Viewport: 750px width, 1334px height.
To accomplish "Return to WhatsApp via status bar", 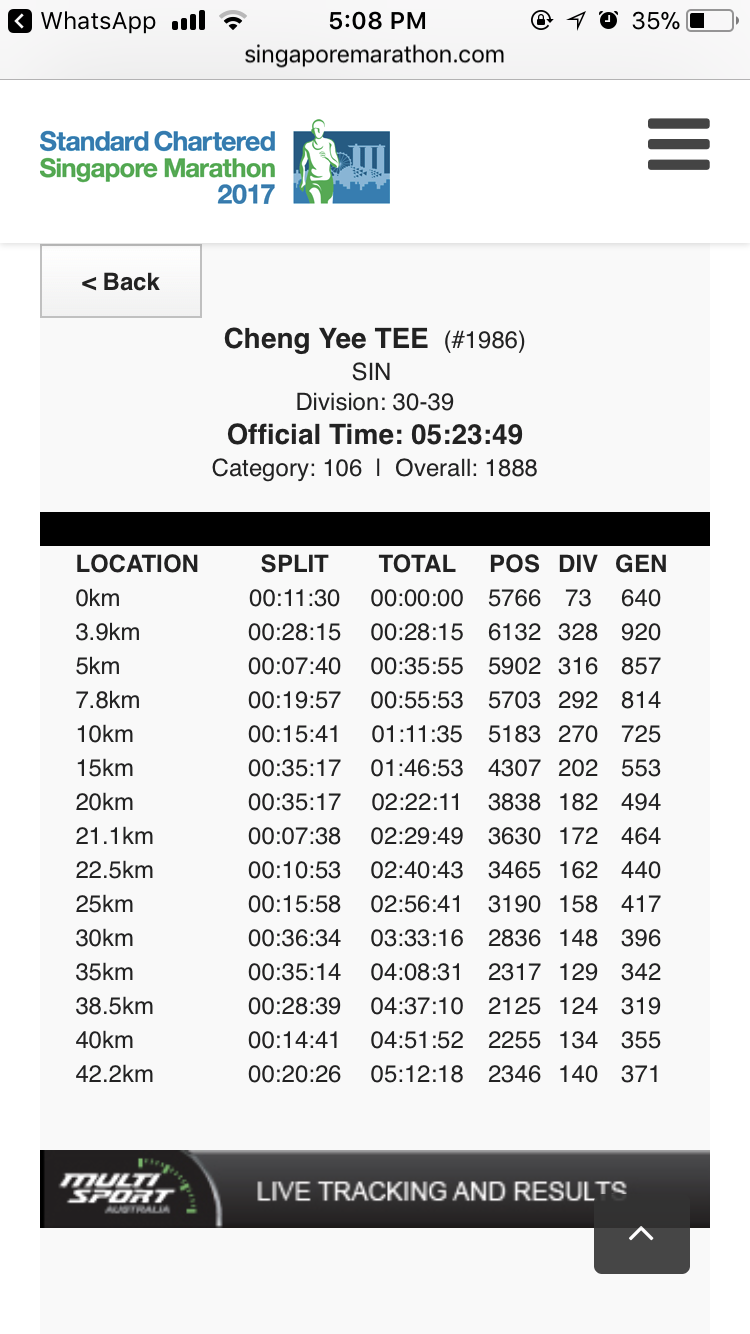I will pos(82,20).
